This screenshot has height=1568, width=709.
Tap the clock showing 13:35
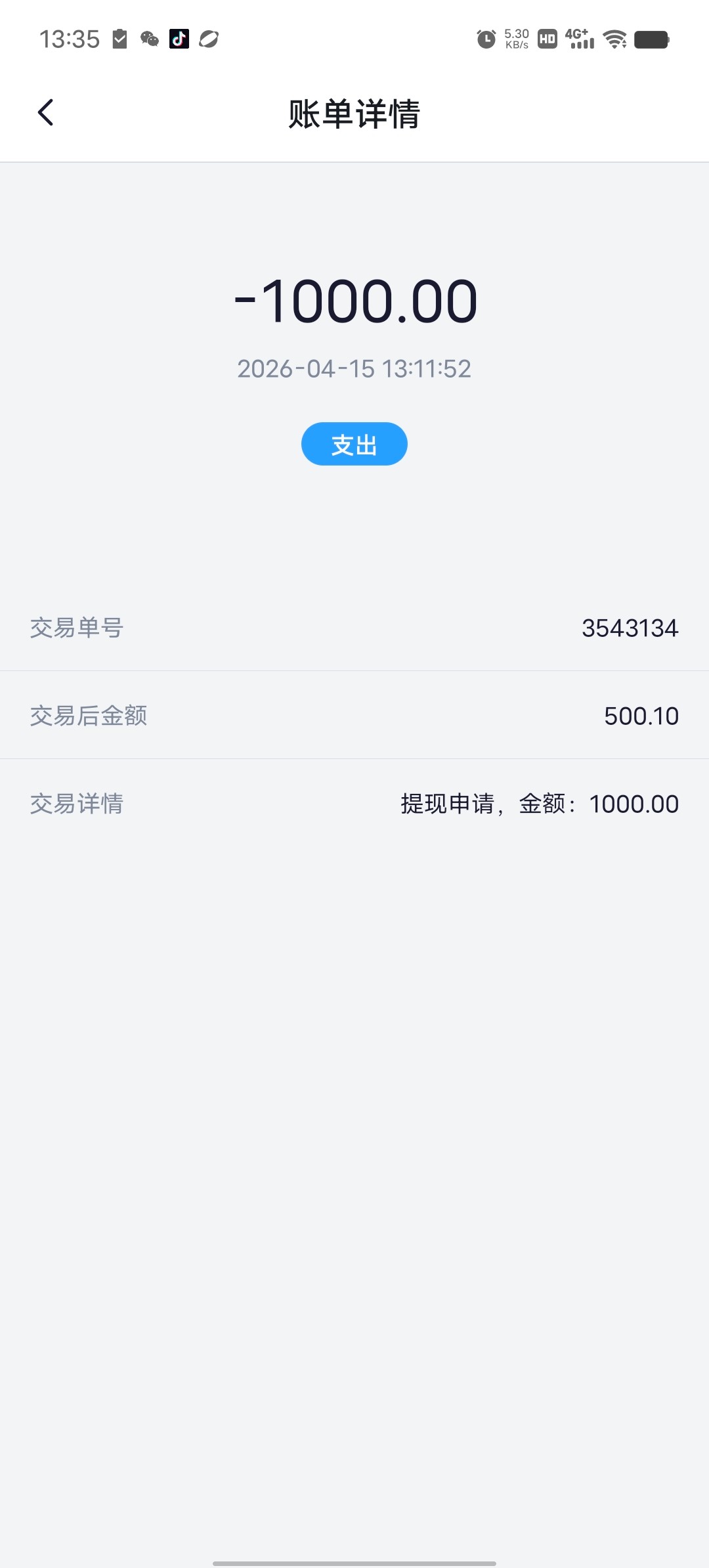click(70, 40)
